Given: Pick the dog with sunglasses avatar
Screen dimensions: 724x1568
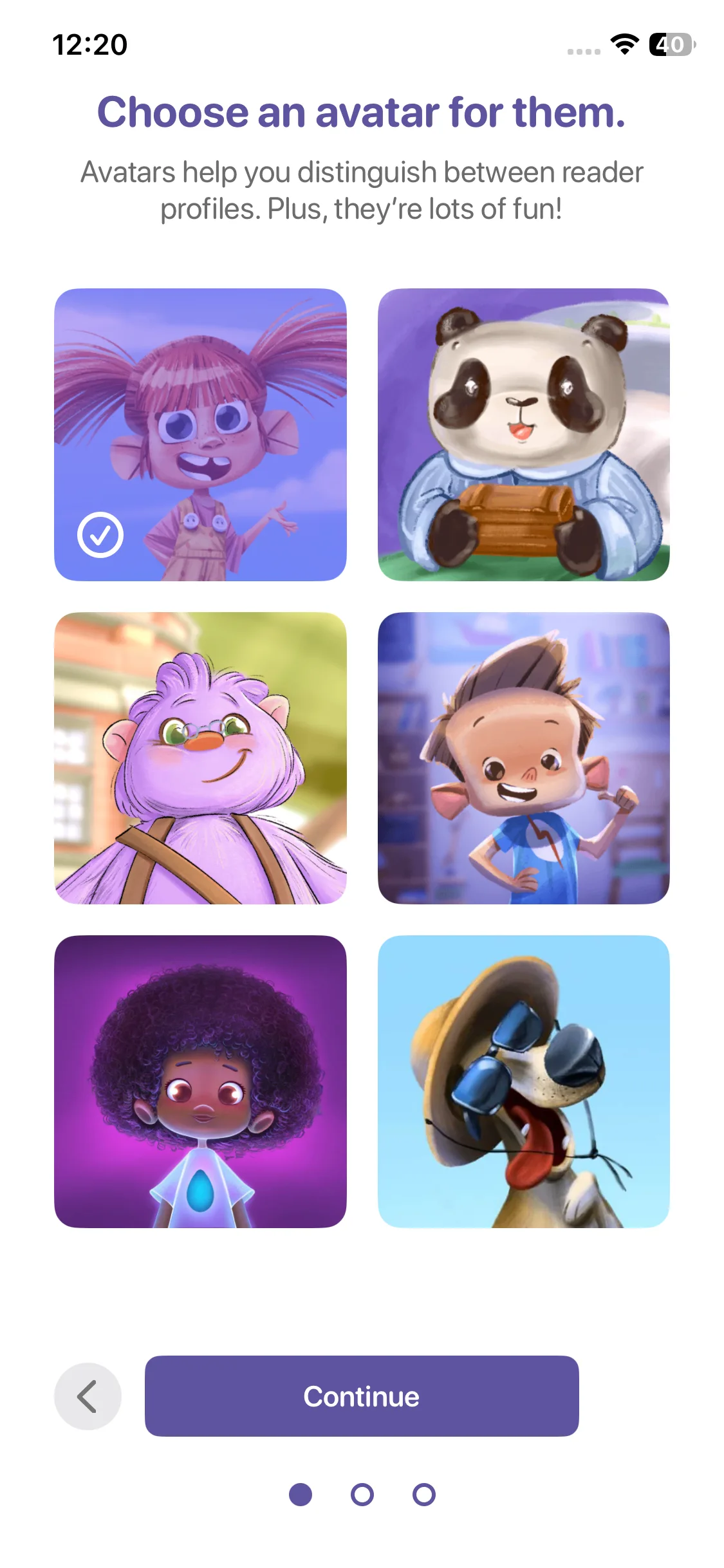Looking at the screenshot, I should click(x=523, y=1081).
